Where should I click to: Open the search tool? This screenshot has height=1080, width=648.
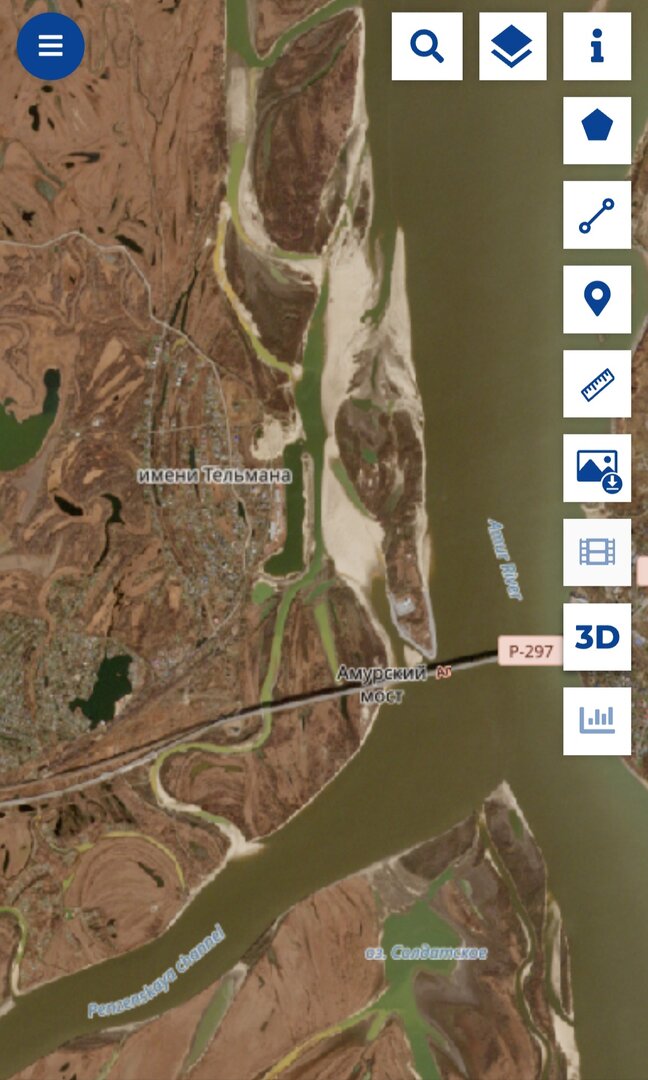pyautogui.click(x=427, y=46)
